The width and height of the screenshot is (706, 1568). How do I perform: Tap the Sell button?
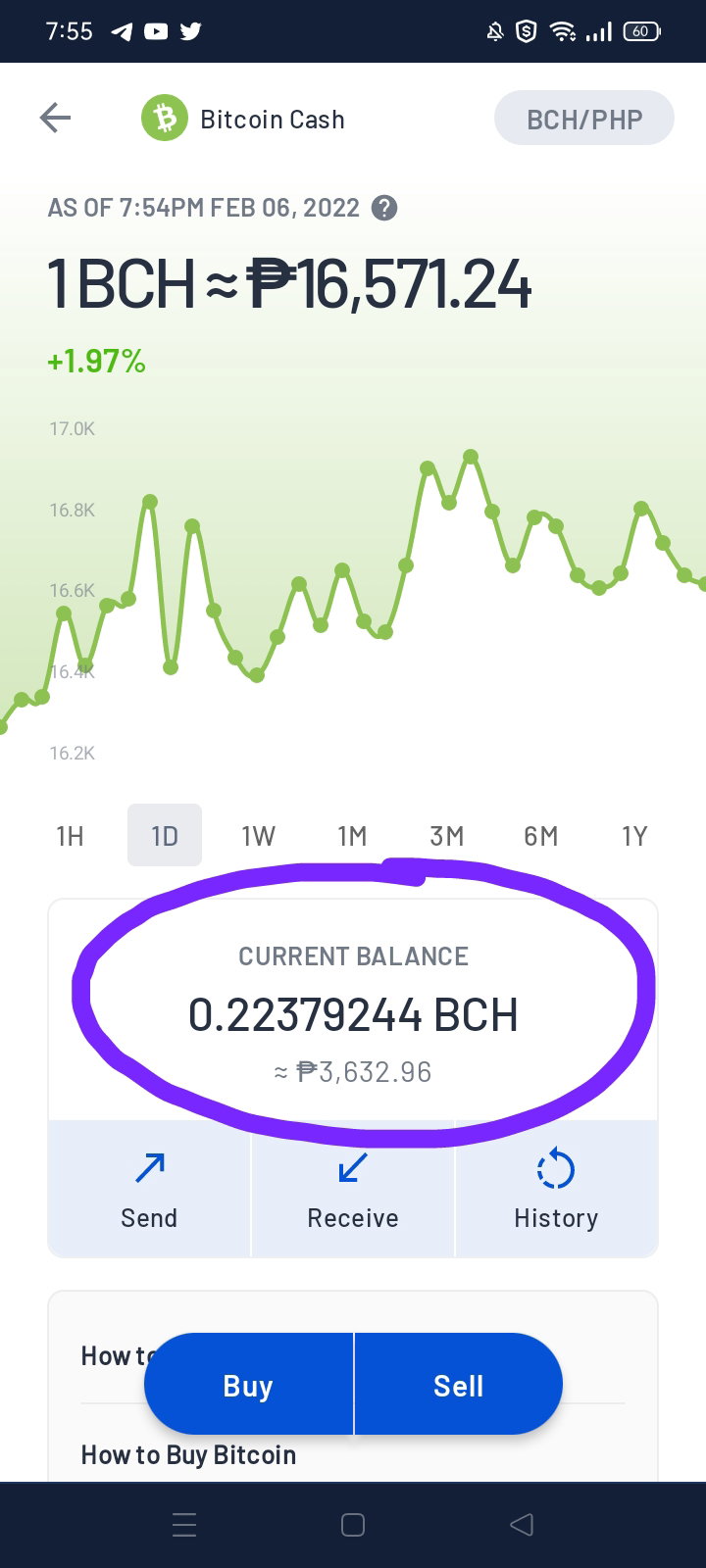459,1385
